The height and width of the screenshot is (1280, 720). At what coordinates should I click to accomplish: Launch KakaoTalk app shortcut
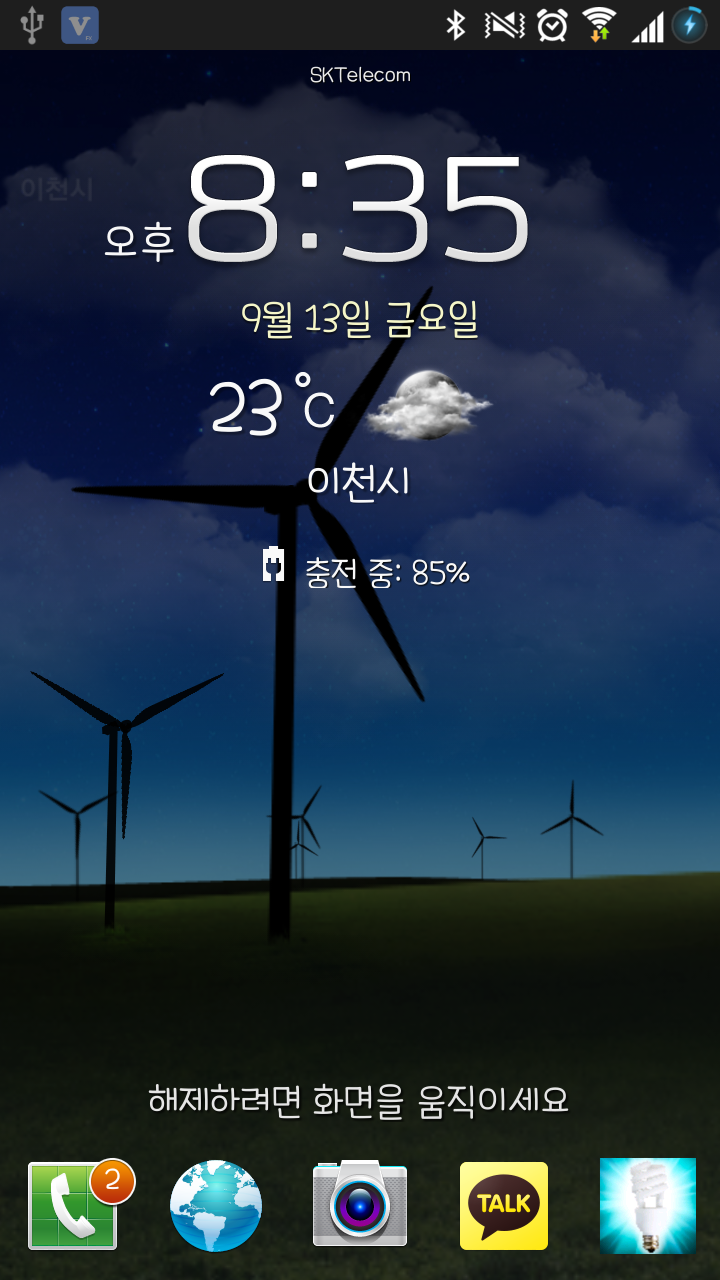pos(504,1205)
